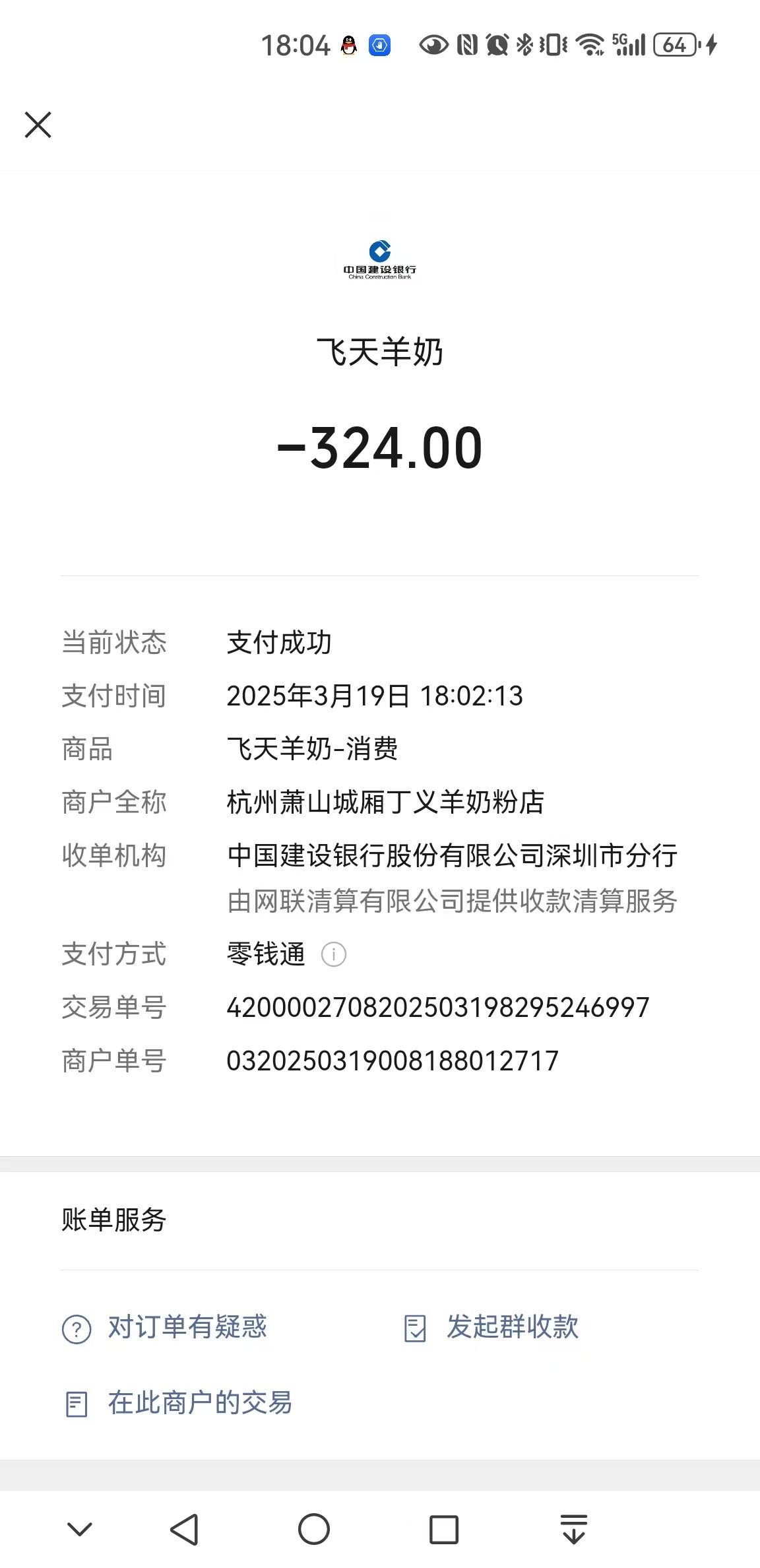
Task: Close the payment details page
Action: click(x=38, y=125)
